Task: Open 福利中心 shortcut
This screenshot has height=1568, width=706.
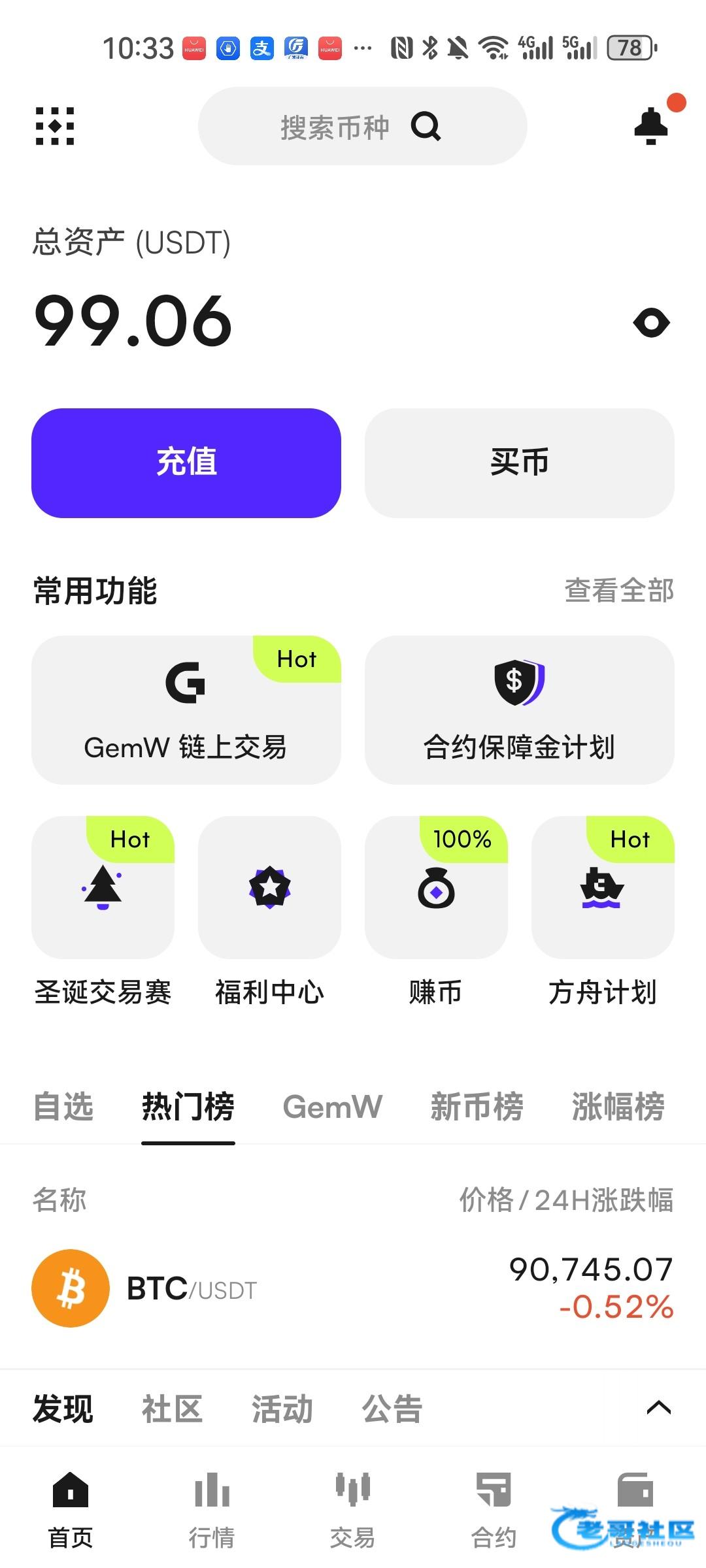Action: click(269, 887)
